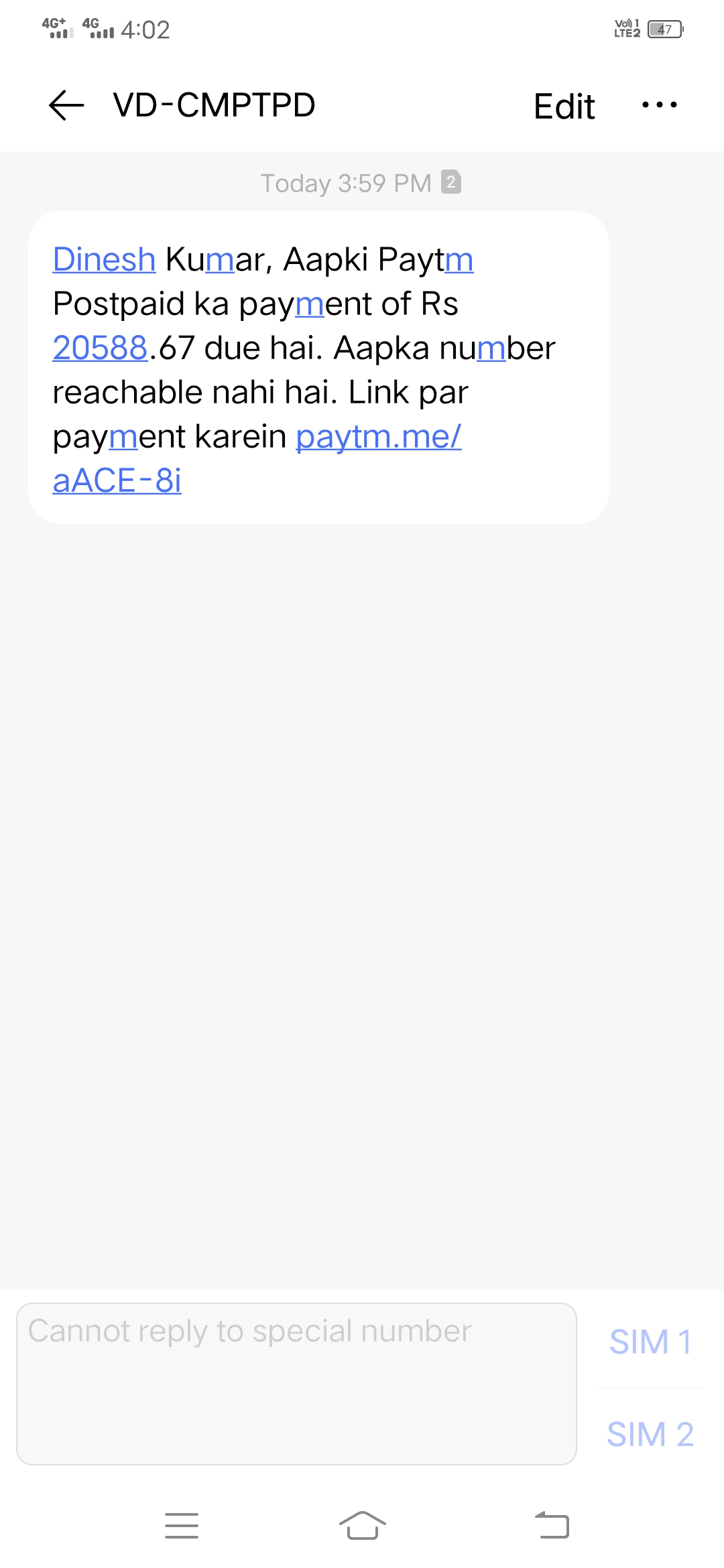This screenshot has width=724, height=1568.
Task: Open recent apps from navigation bar
Action: click(182, 1526)
